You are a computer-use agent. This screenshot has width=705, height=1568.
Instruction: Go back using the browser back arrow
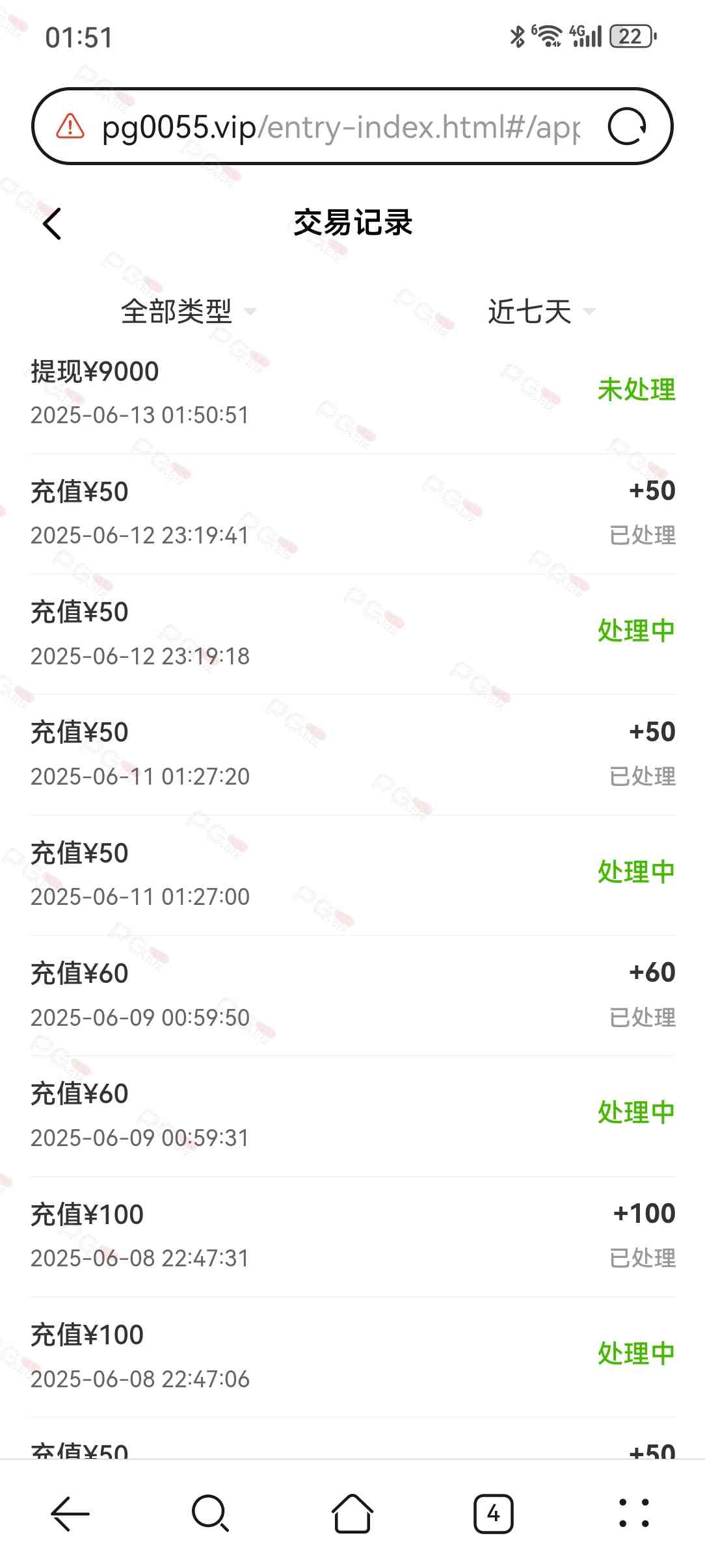click(70, 1514)
